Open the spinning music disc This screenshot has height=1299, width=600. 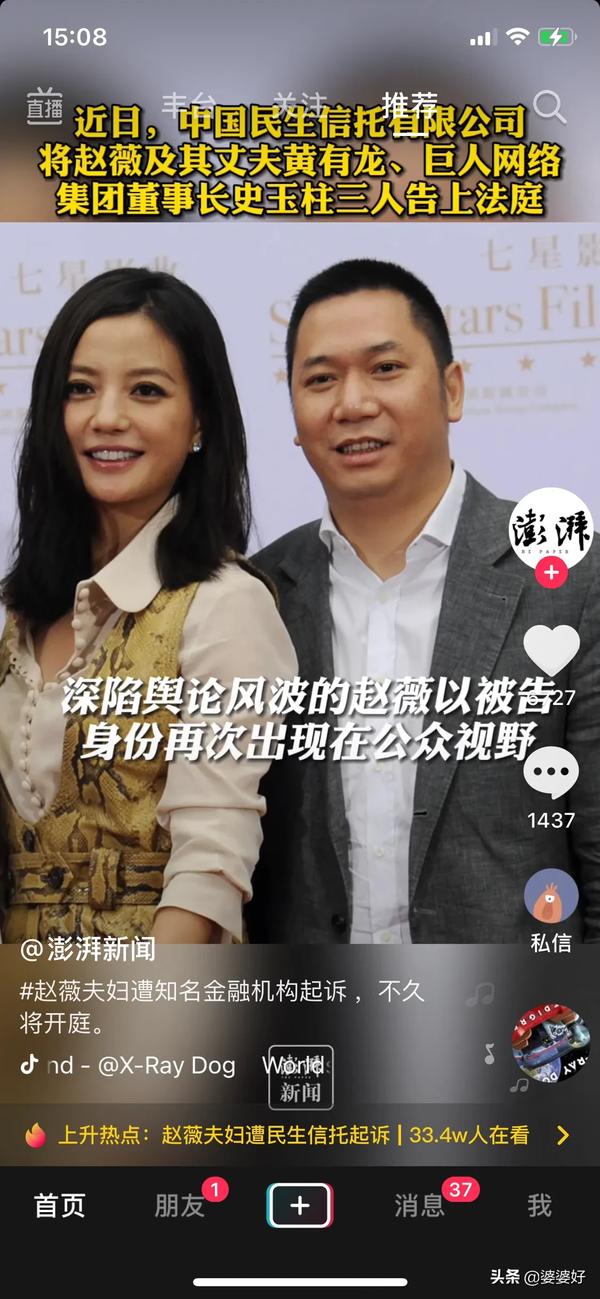point(551,1043)
